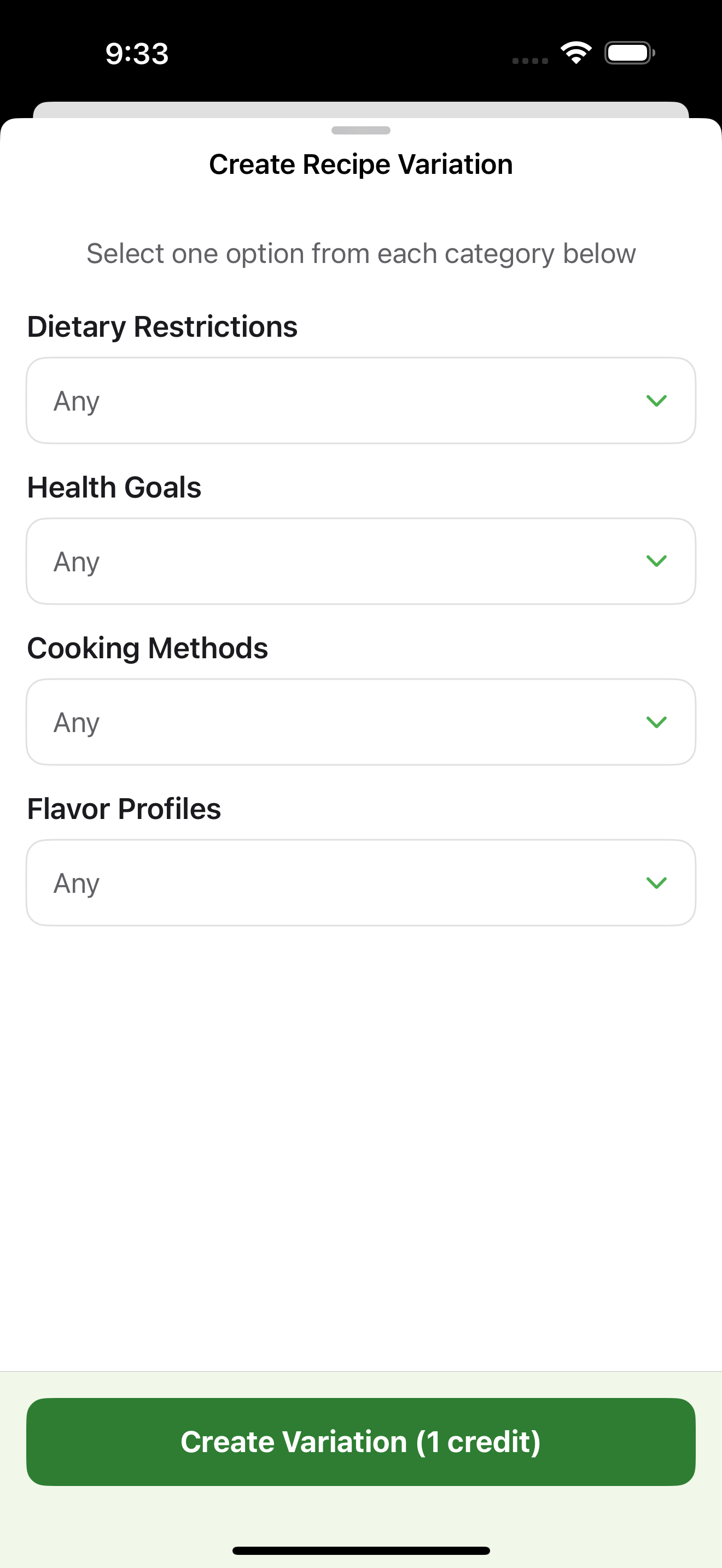Expand Flavor Profiles using its green chevron

tap(657, 883)
